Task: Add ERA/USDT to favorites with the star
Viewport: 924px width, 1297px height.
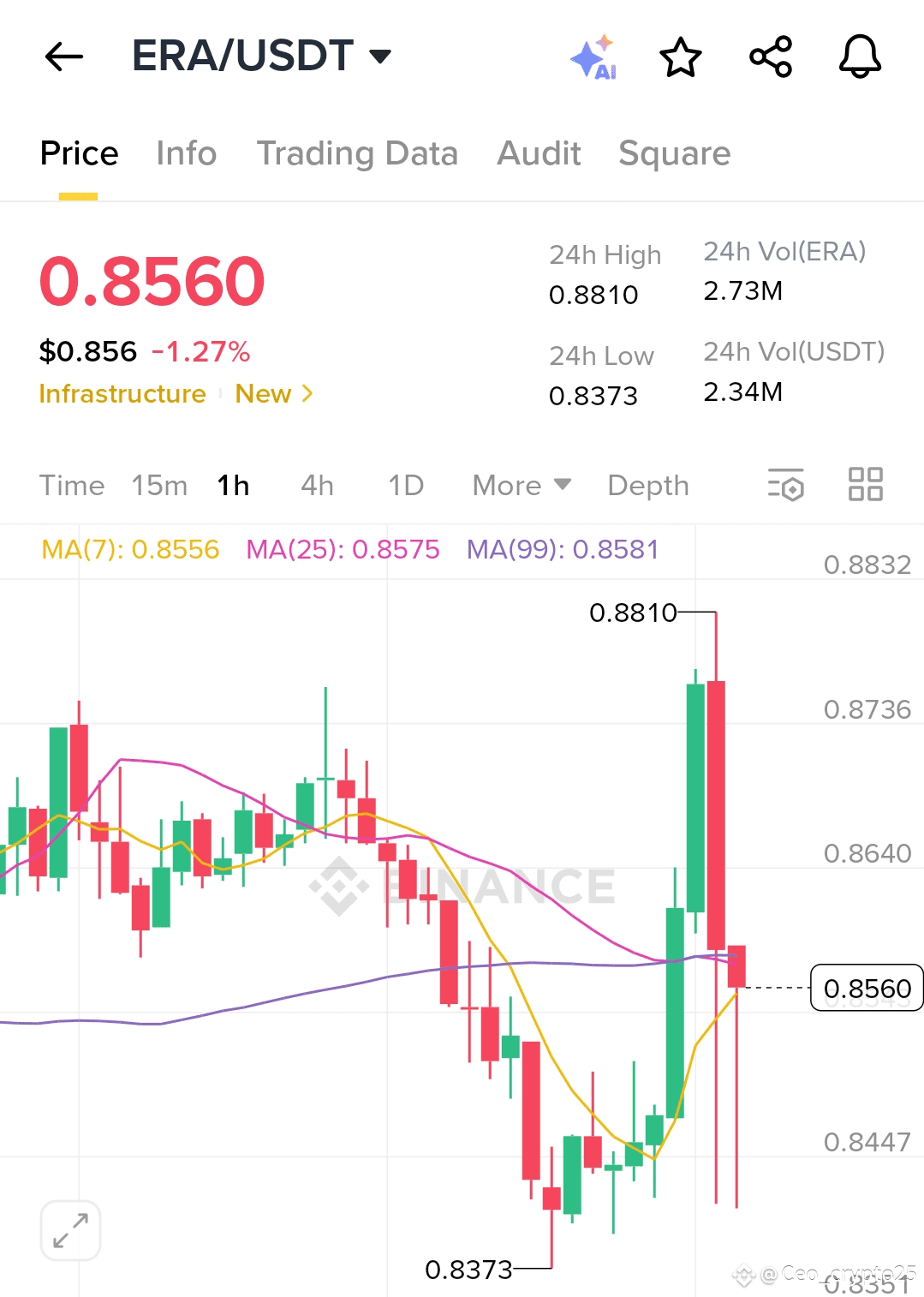Action: pyautogui.click(x=681, y=57)
